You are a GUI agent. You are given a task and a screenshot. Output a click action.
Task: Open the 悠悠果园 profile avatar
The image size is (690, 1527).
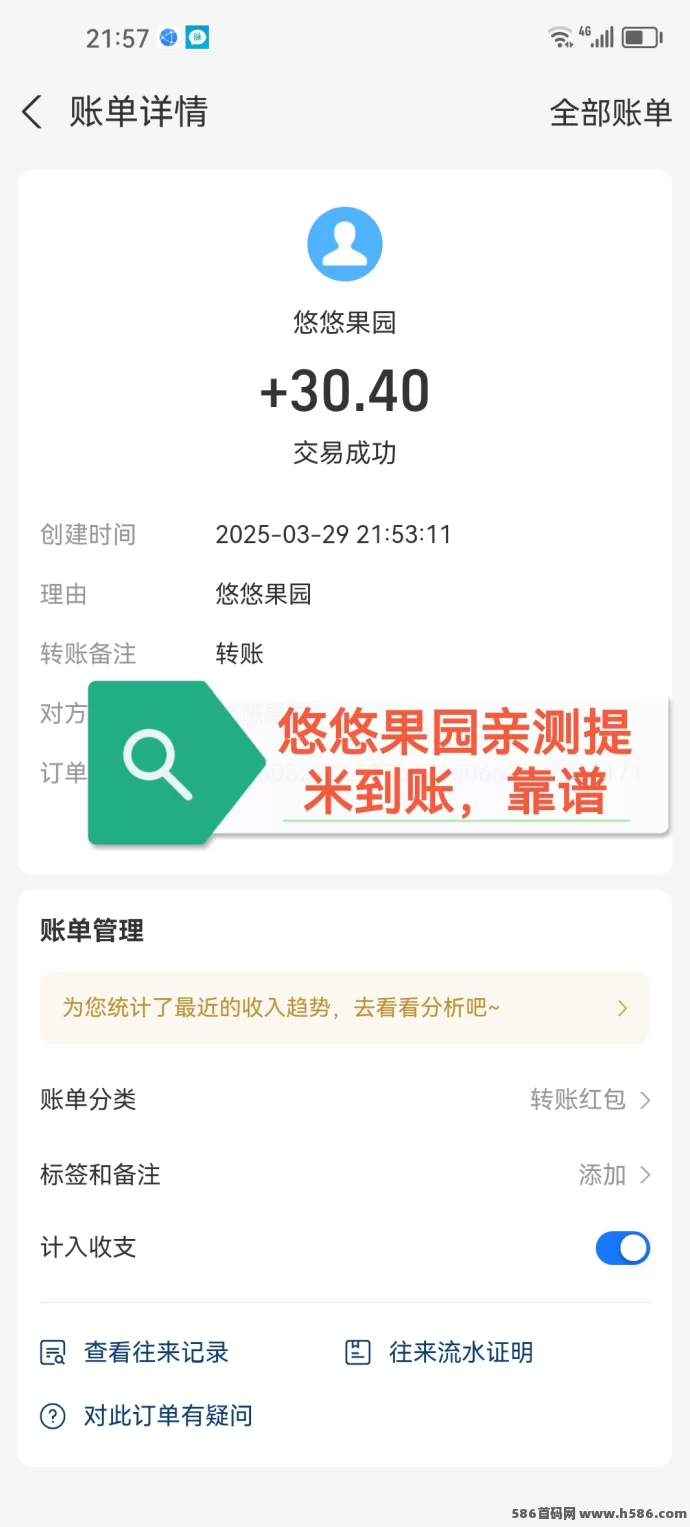(x=345, y=244)
